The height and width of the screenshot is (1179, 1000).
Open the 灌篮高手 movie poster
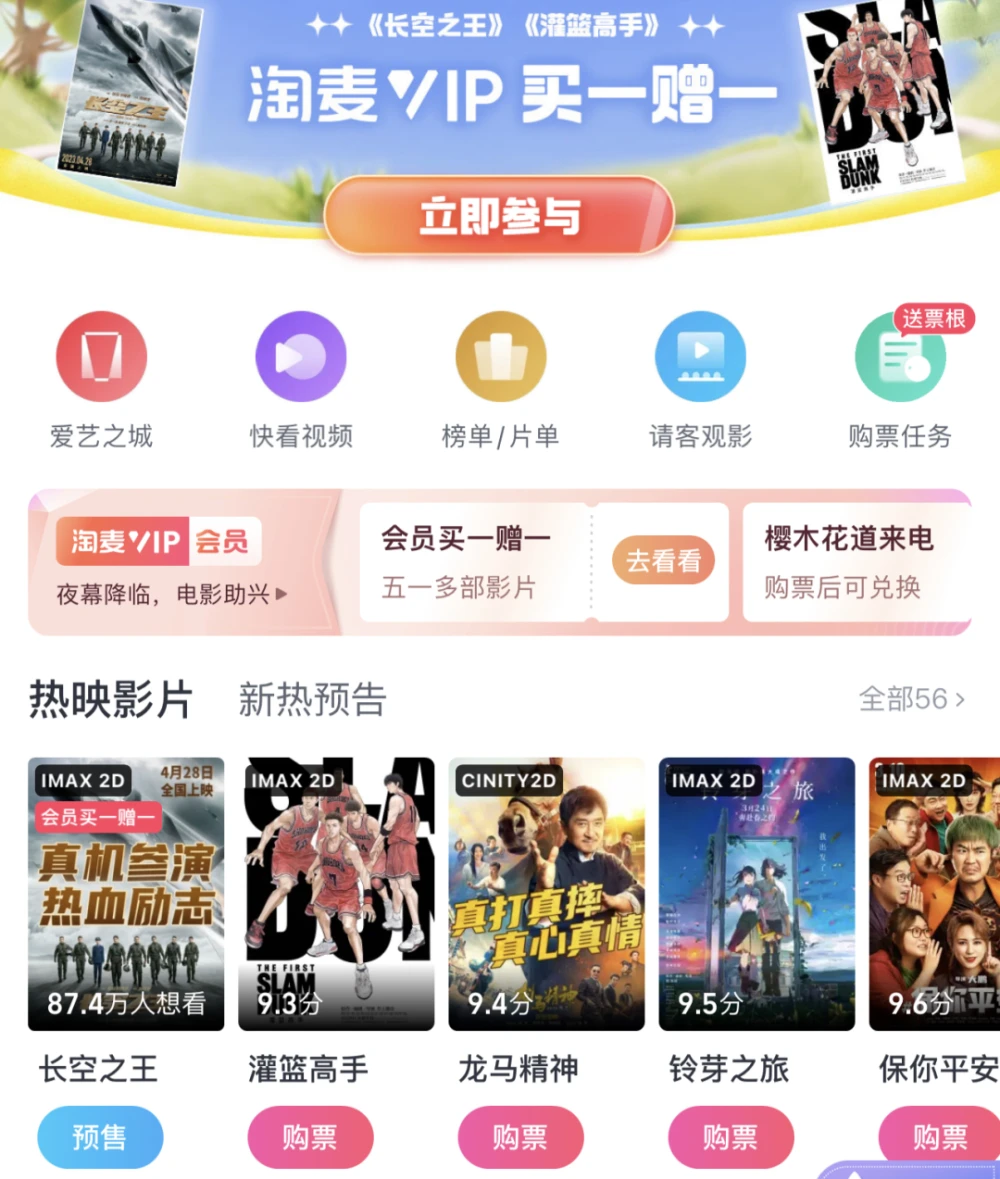(x=336, y=893)
